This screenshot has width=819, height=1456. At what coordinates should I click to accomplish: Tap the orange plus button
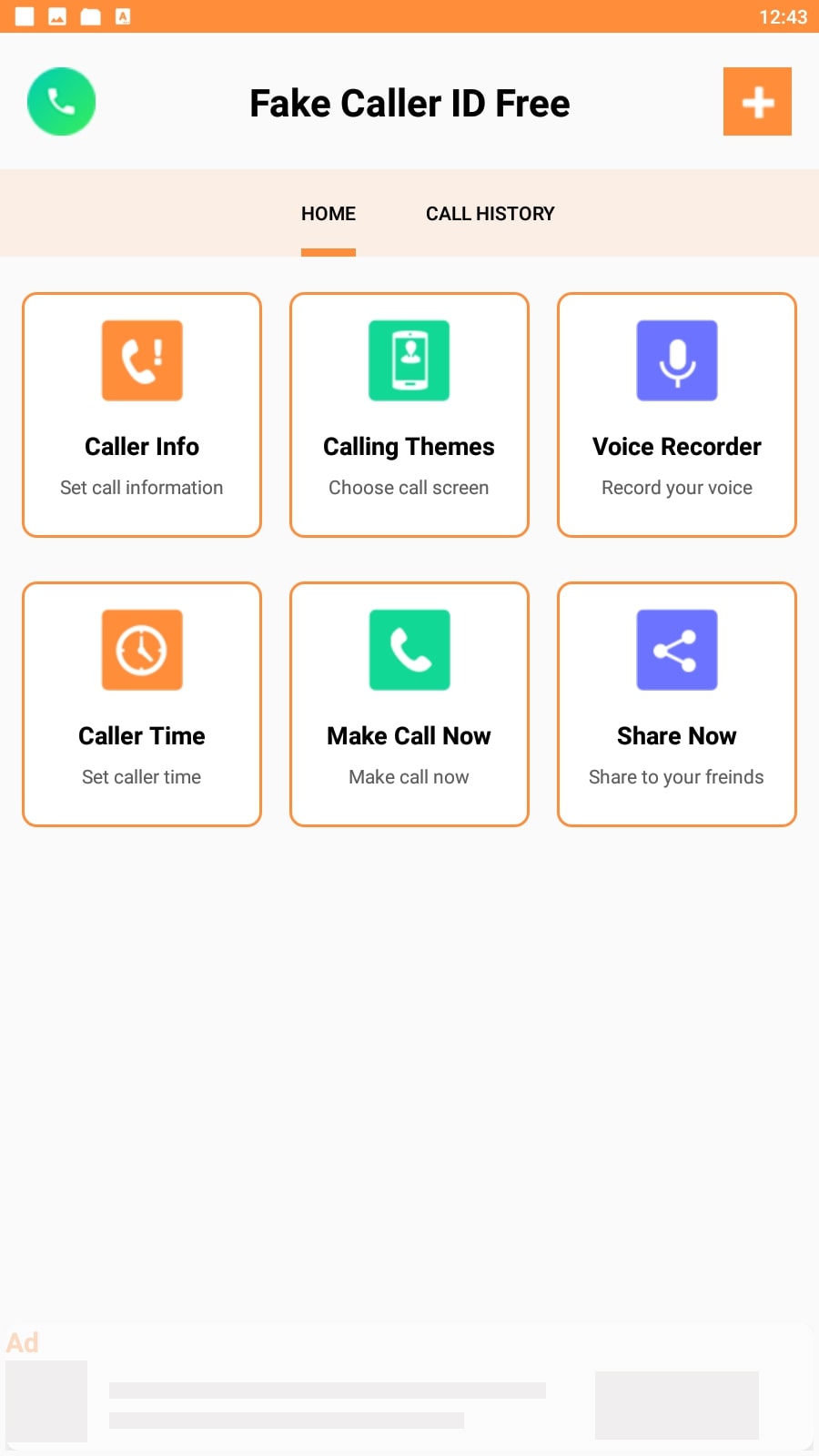coord(757,102)
